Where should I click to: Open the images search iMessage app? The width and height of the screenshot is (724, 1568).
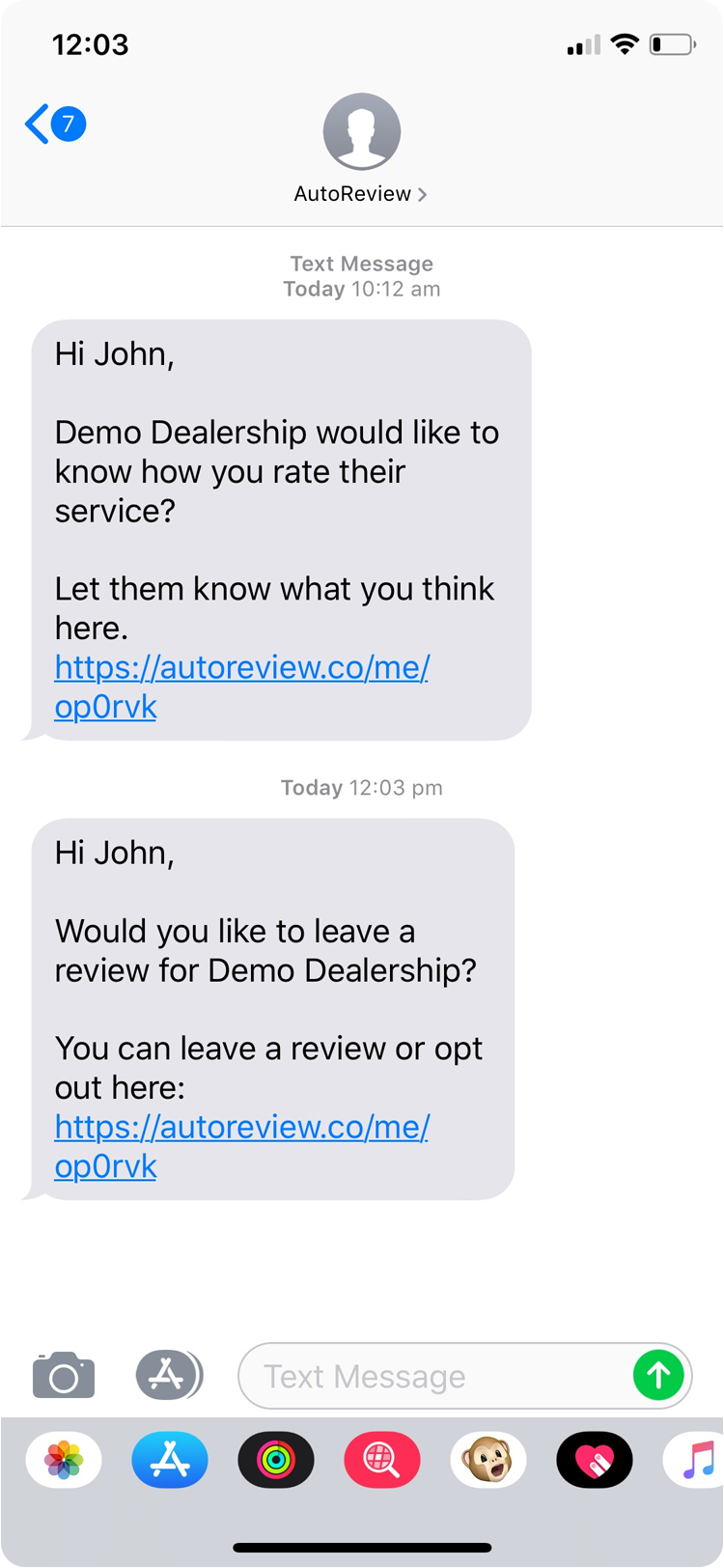[382, 1459]
